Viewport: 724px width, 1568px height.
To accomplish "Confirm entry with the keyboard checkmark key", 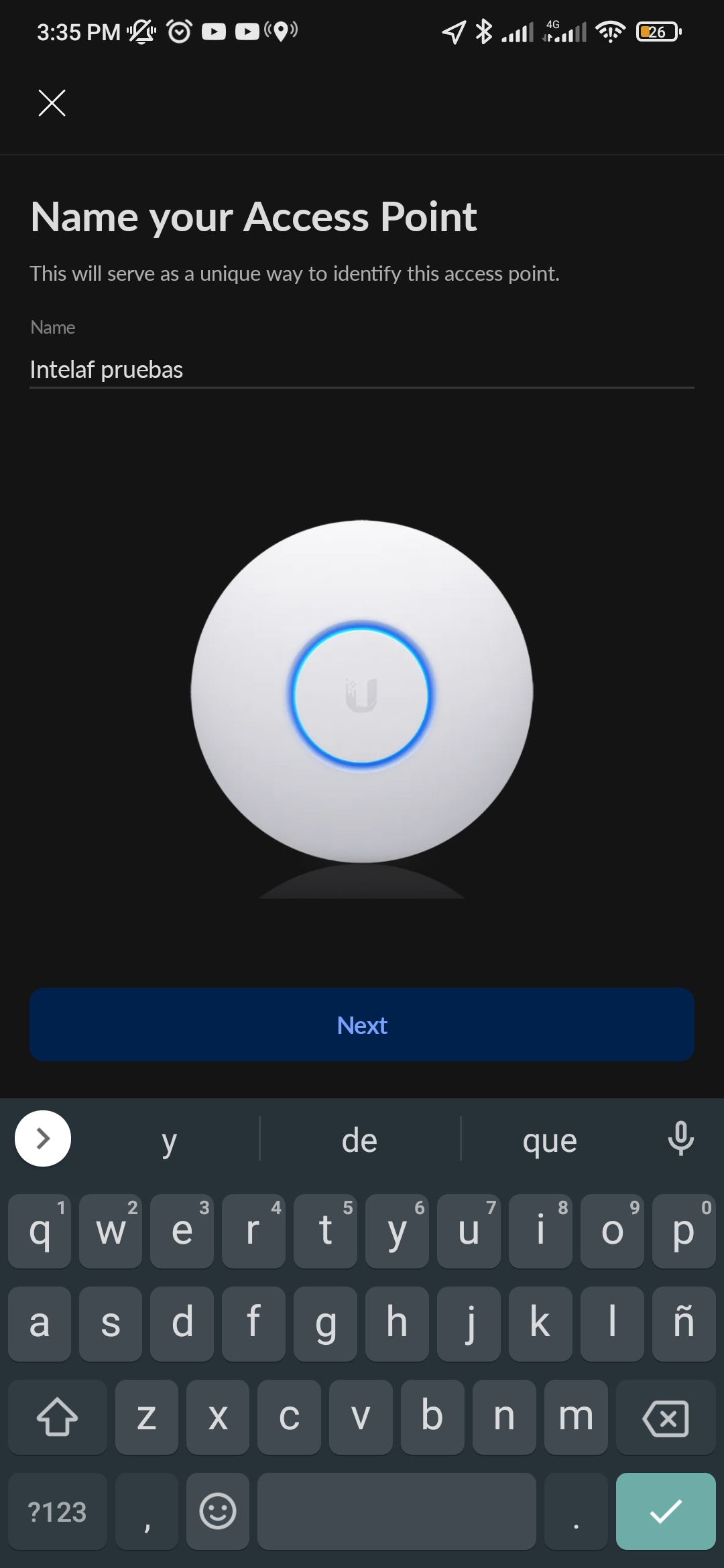I will pos(665,1511).
